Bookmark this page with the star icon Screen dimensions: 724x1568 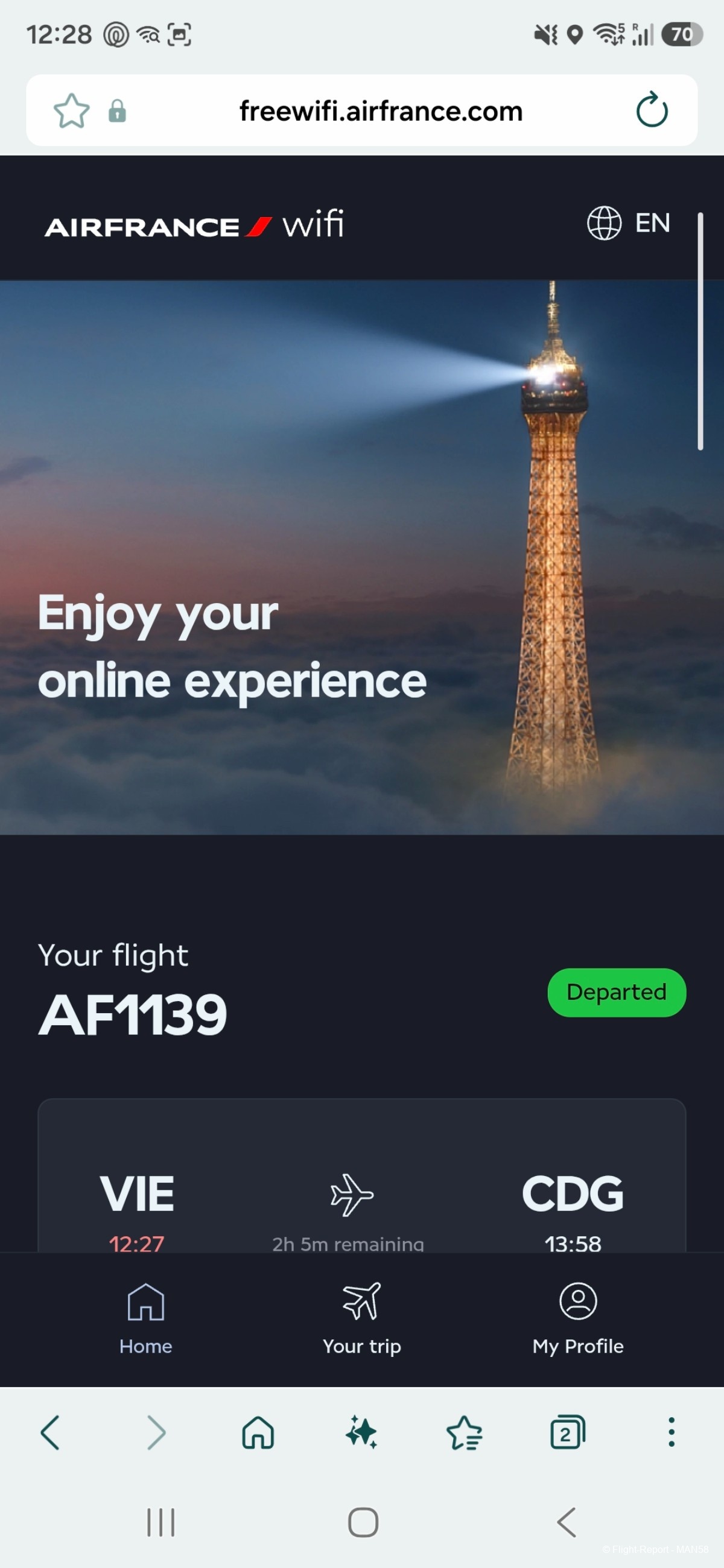click(72, 111)
